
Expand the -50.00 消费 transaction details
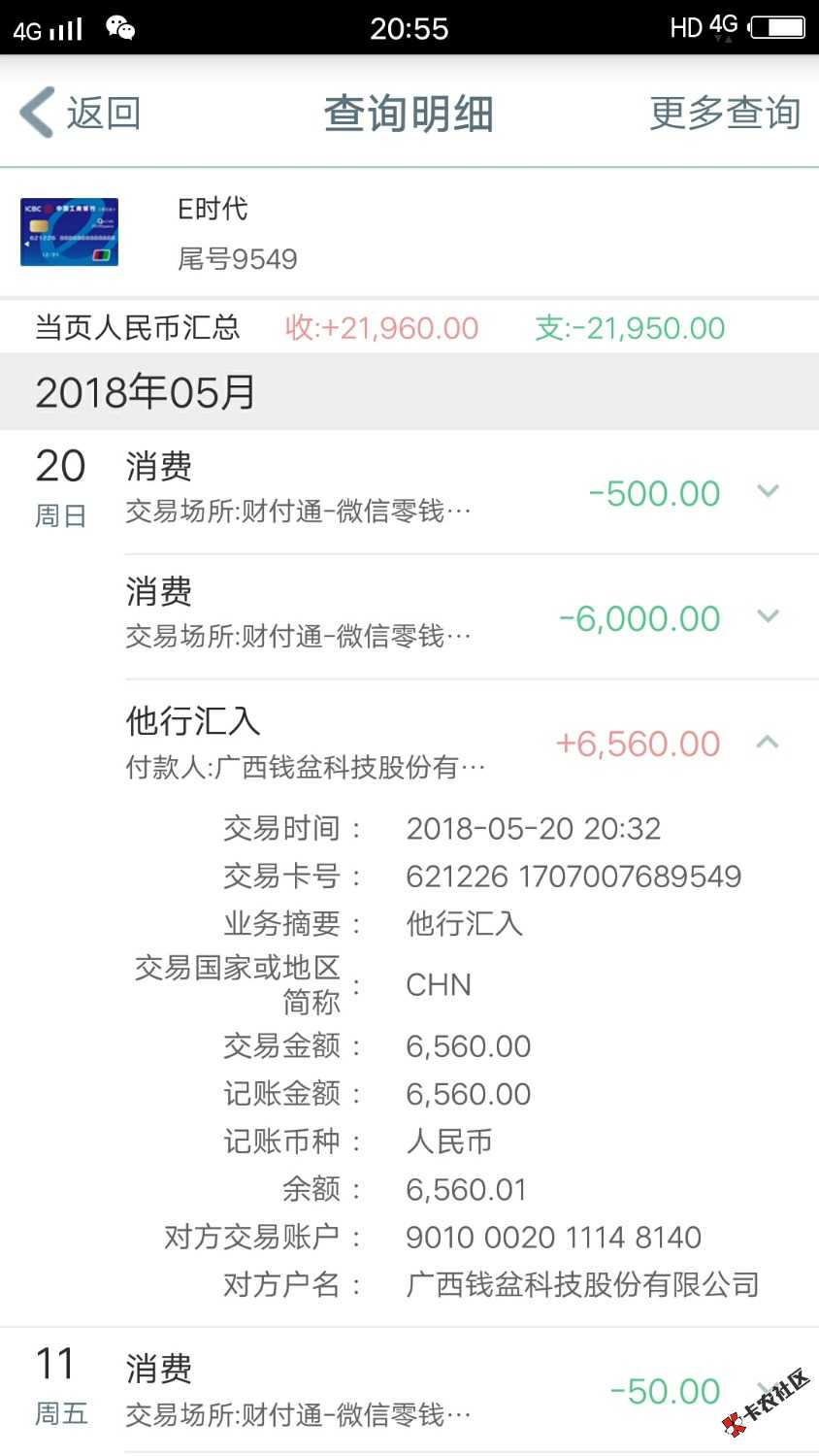[x=765, y=1390]
